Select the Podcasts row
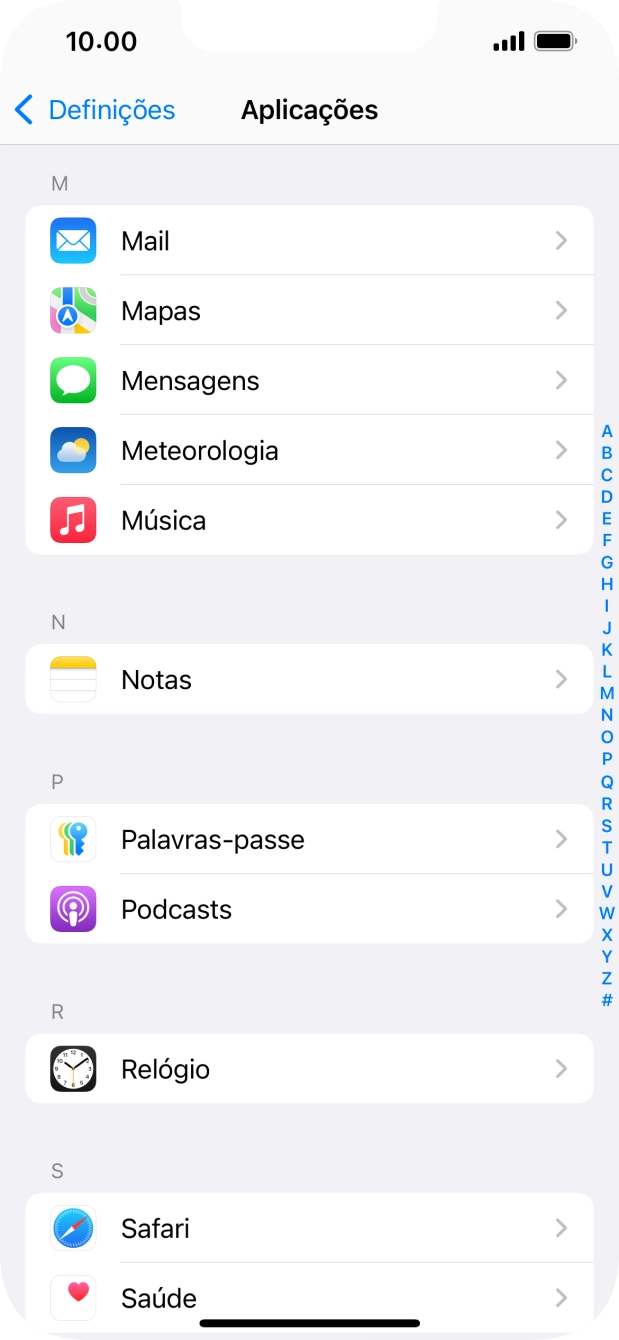The width and height of the screenshot is (619, 1340). [308, 910]
